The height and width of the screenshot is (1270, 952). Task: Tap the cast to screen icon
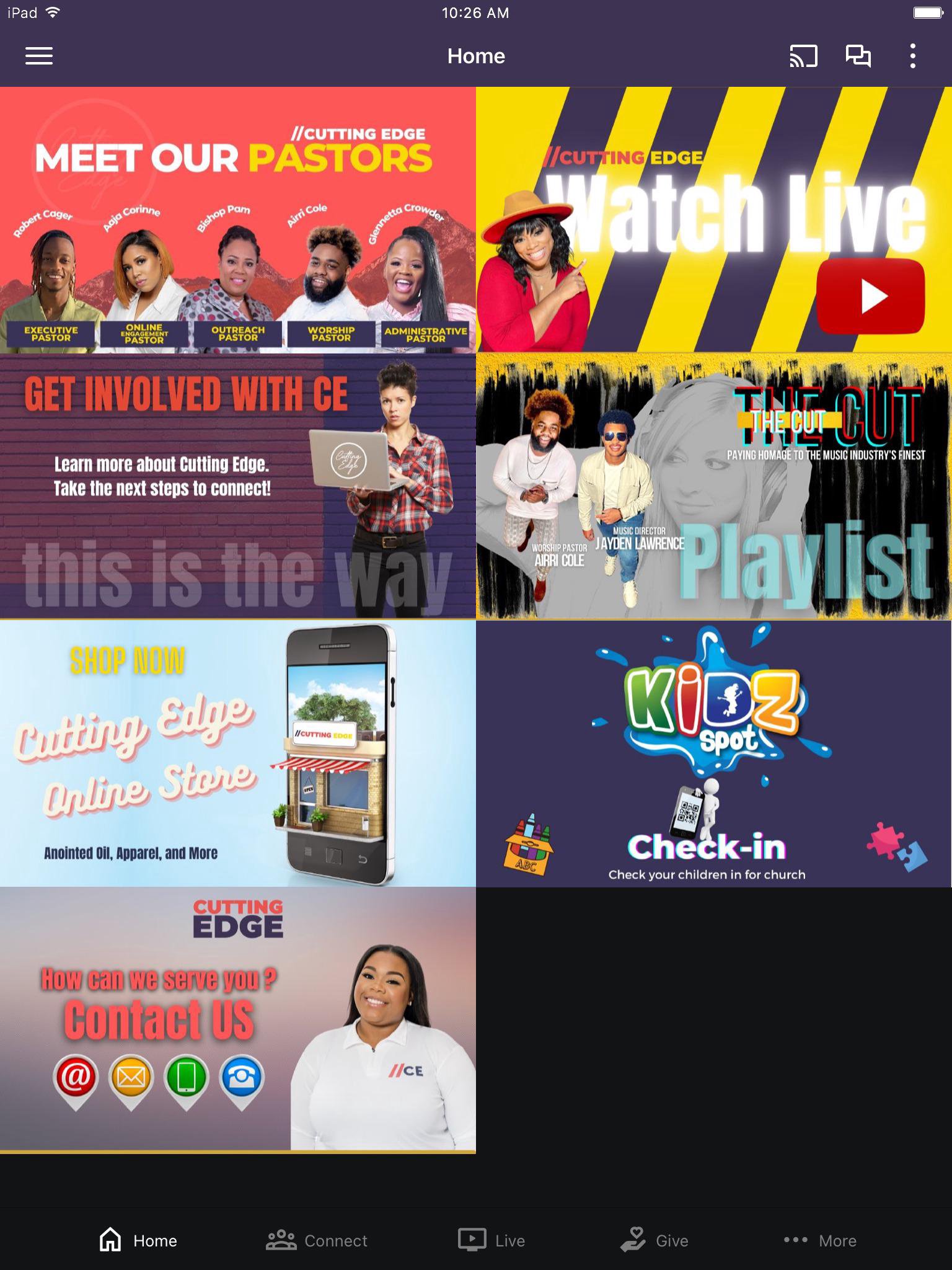tap(803, 56)
